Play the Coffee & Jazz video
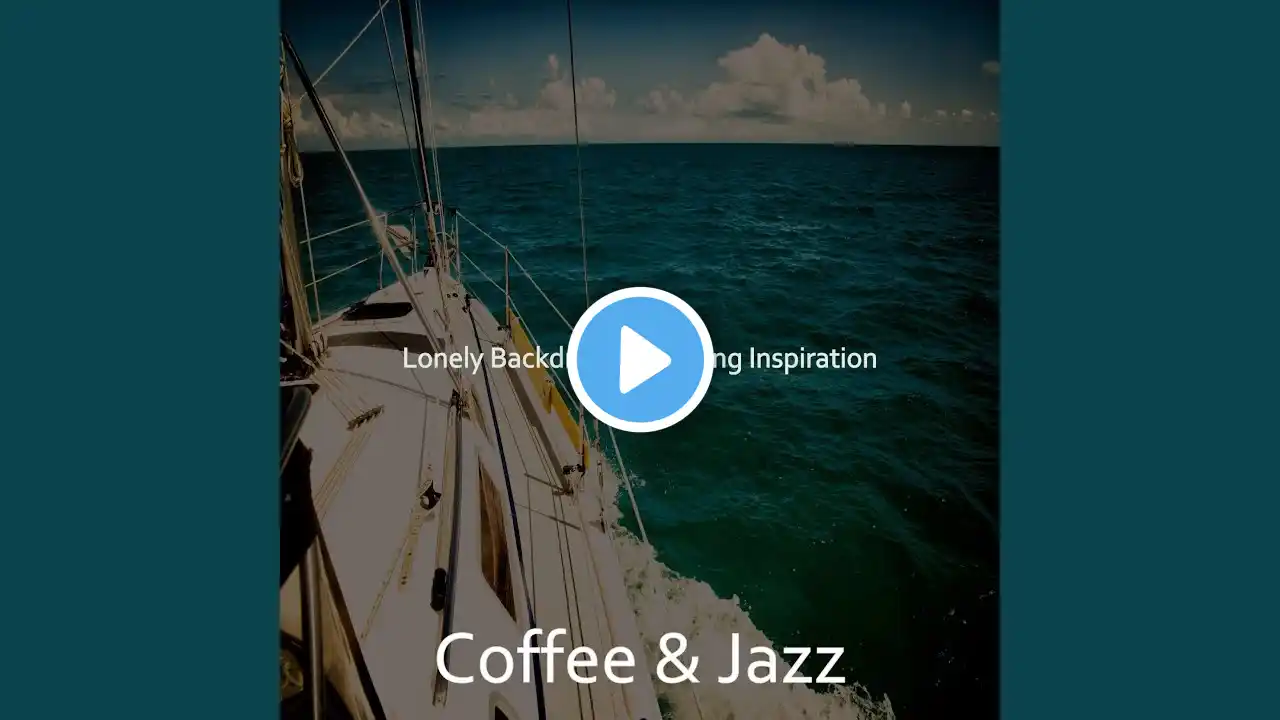The width and height of the screenshot is (1280, 720). (x=640, y=360)
